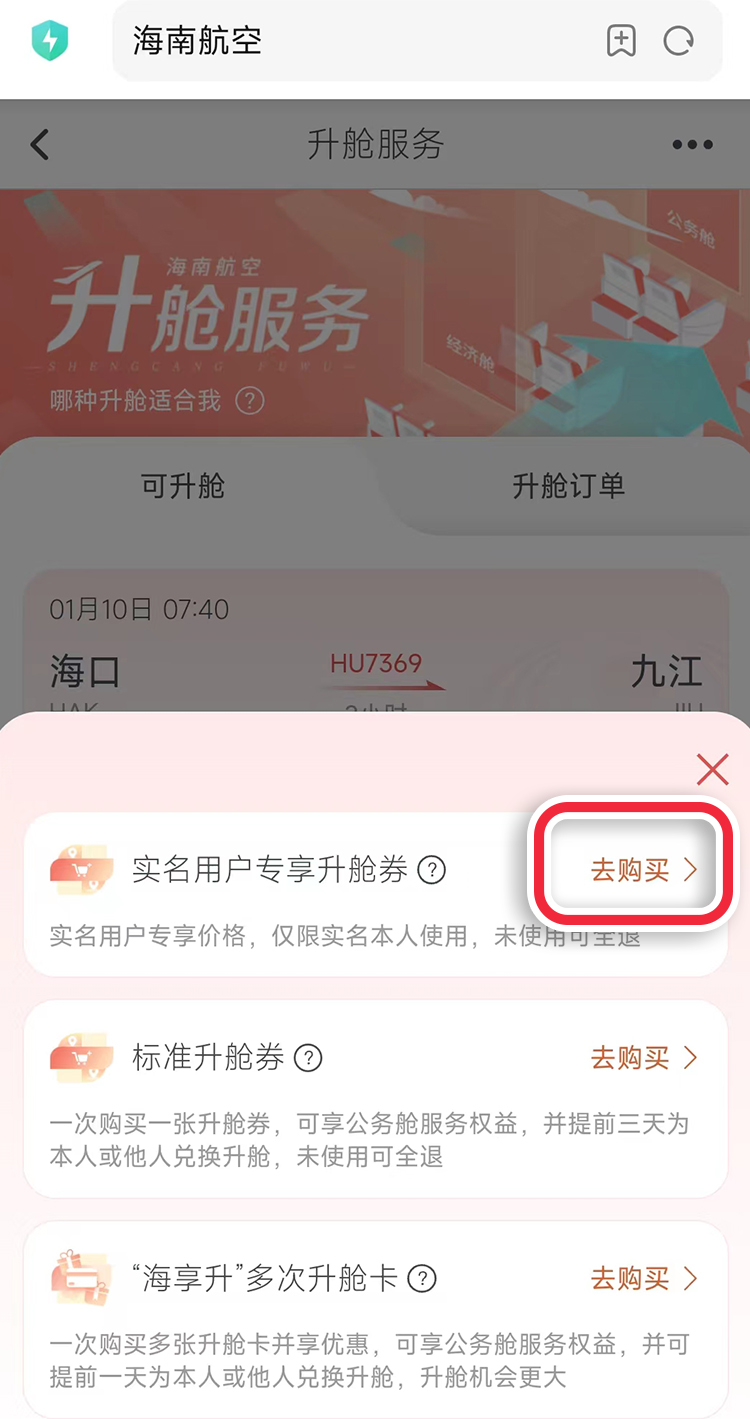
Task: Go back from 升舱服务 page
Action: click(x=40, y=145)
